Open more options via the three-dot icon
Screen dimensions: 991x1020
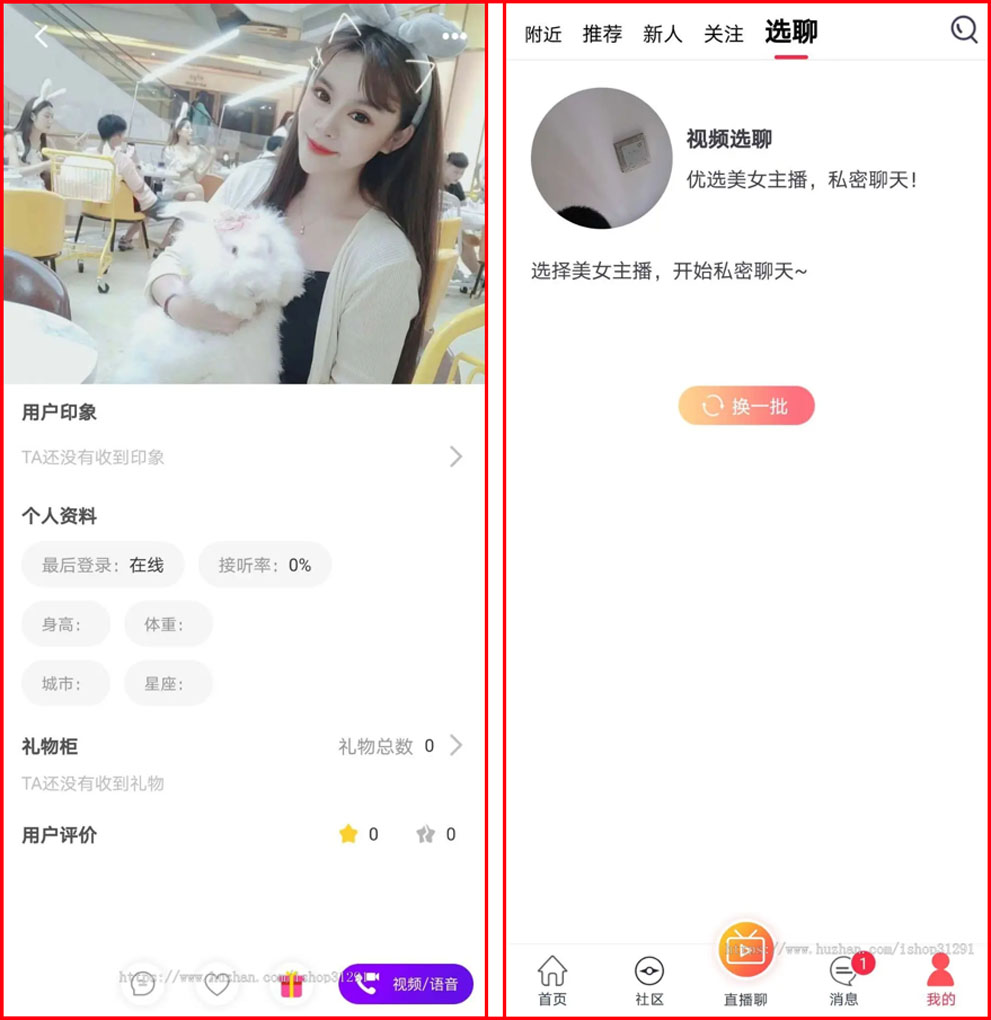point(453,35)
